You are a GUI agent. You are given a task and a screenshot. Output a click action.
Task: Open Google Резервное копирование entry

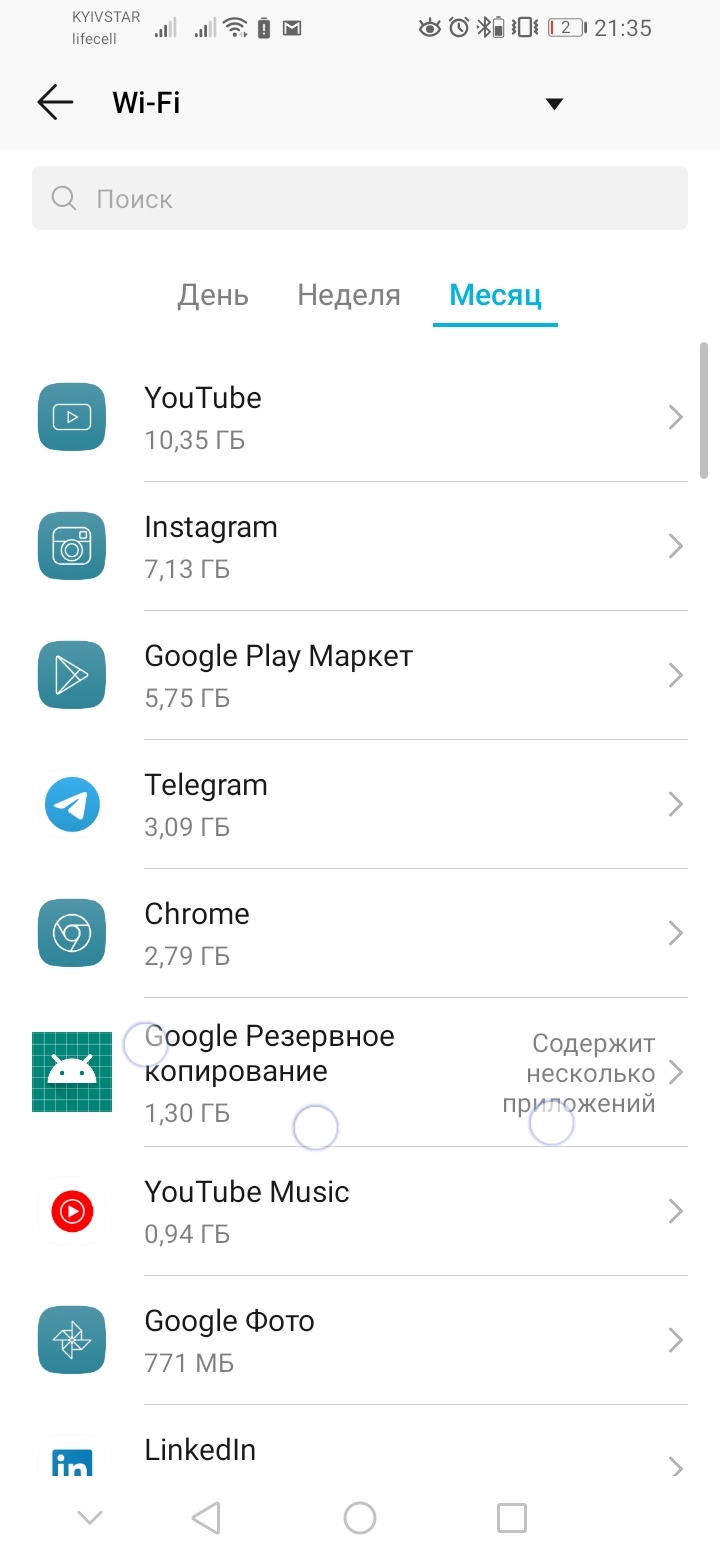360,1072
